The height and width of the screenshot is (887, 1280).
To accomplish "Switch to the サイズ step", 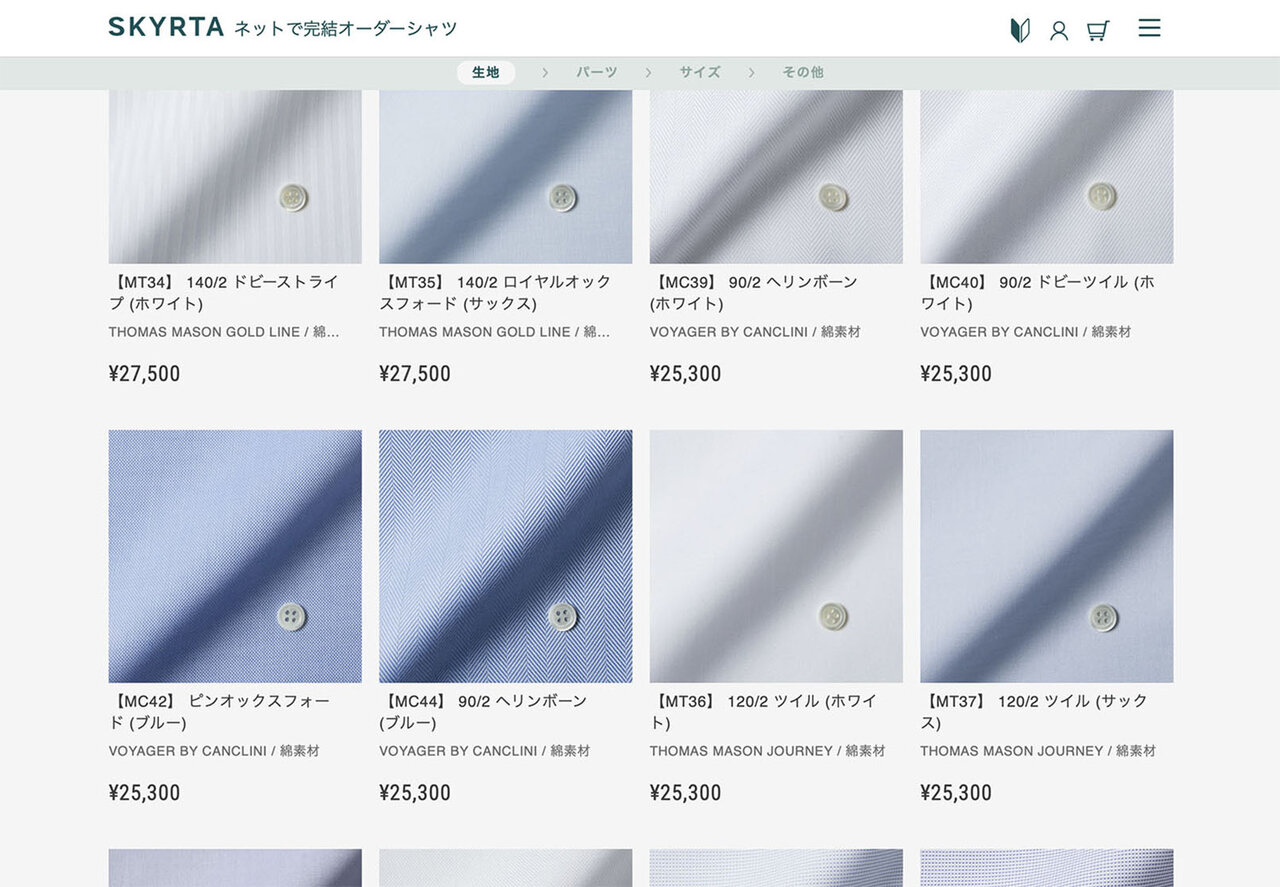I will [700, 72].
